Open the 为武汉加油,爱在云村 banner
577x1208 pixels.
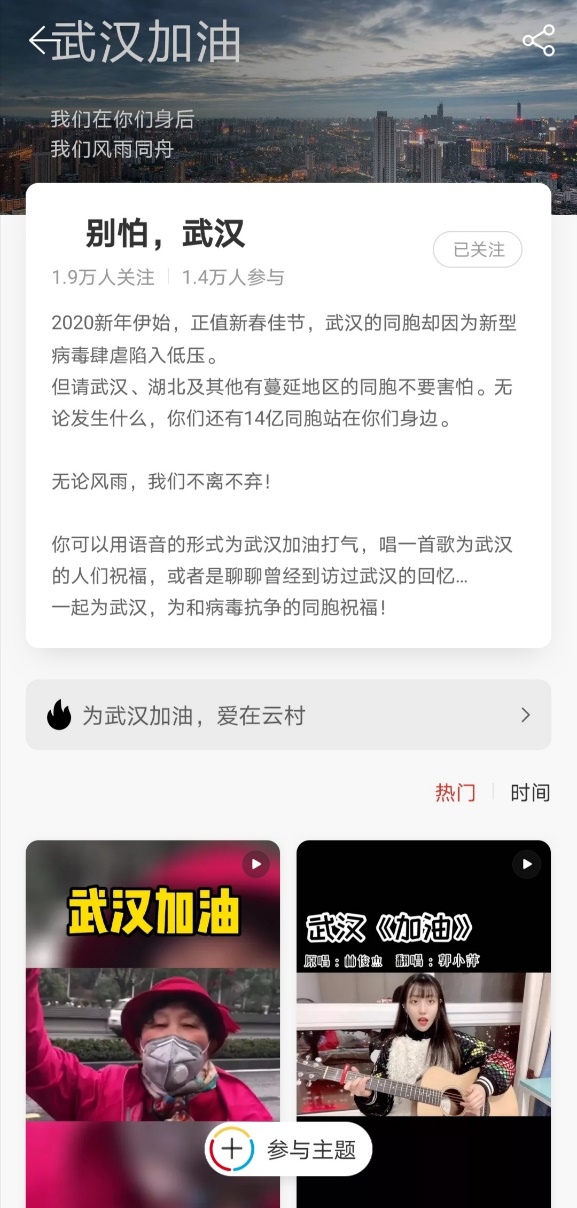[x=288, y=715]
